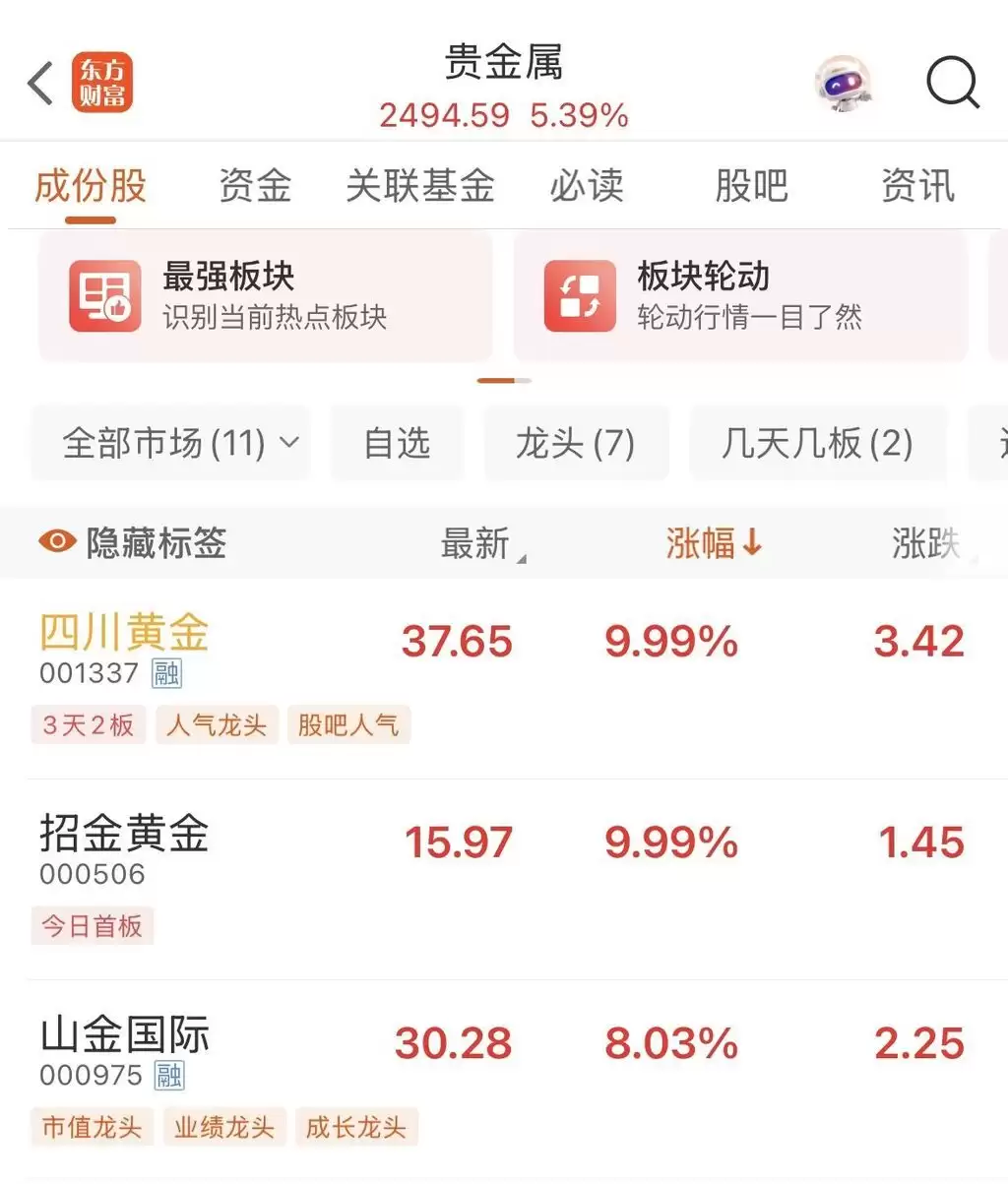Open the robot assistant icon
This screenshot has height=1184, width=1008.
844,84
